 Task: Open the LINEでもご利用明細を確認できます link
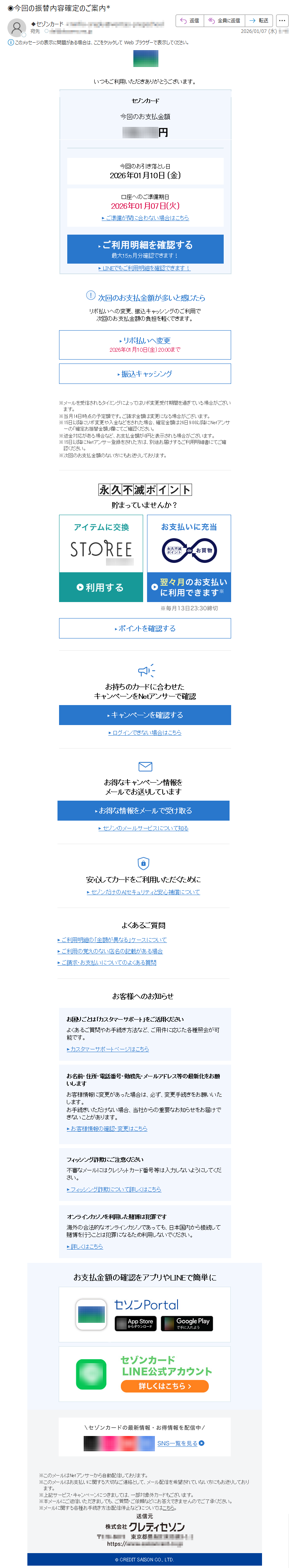pos(145,268)
